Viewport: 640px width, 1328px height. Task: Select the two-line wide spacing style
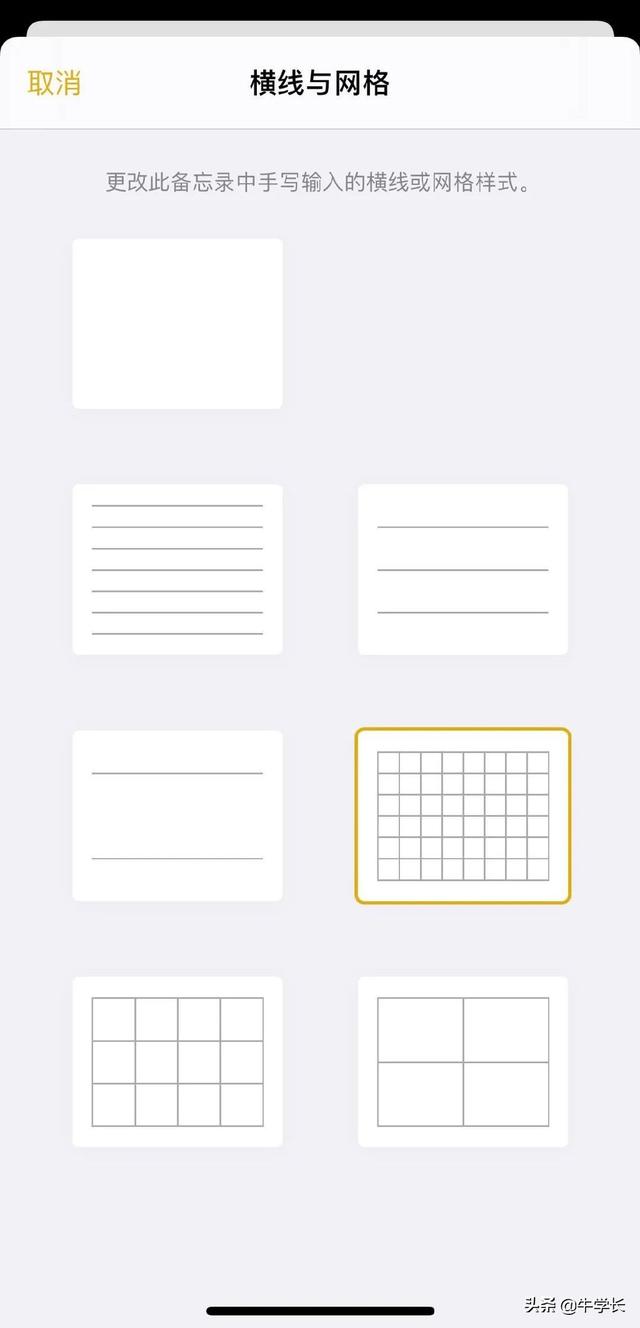pyautogui.click(x=177, y=815)
